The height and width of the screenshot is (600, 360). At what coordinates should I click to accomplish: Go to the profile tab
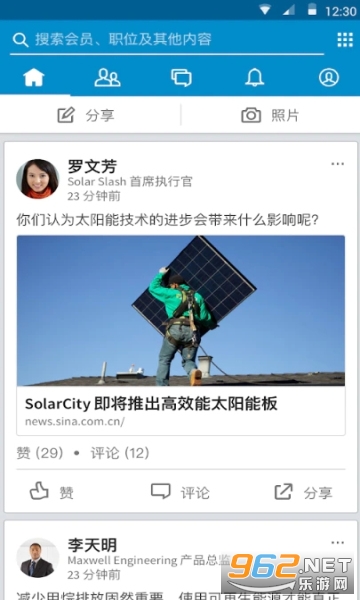point(329,78)
